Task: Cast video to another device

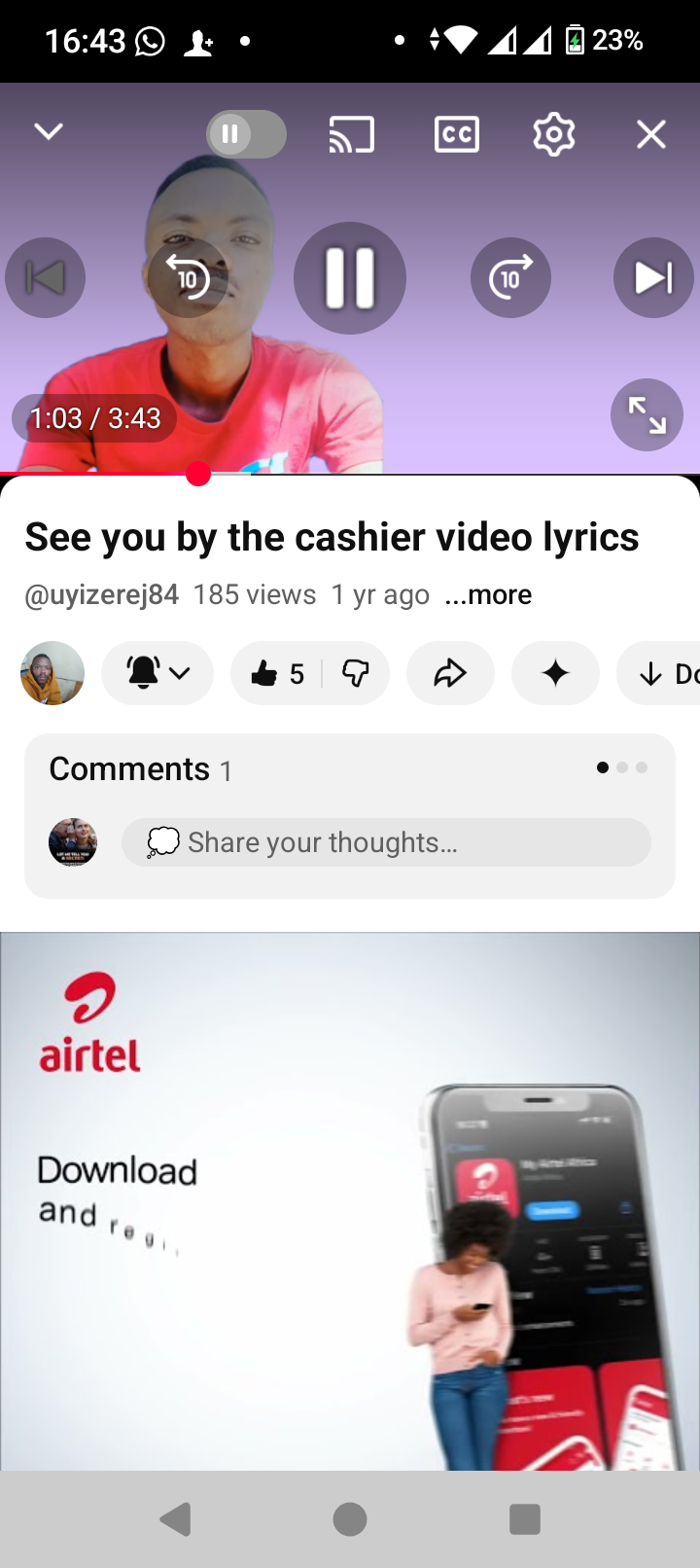Action: (x=351, y=134)
